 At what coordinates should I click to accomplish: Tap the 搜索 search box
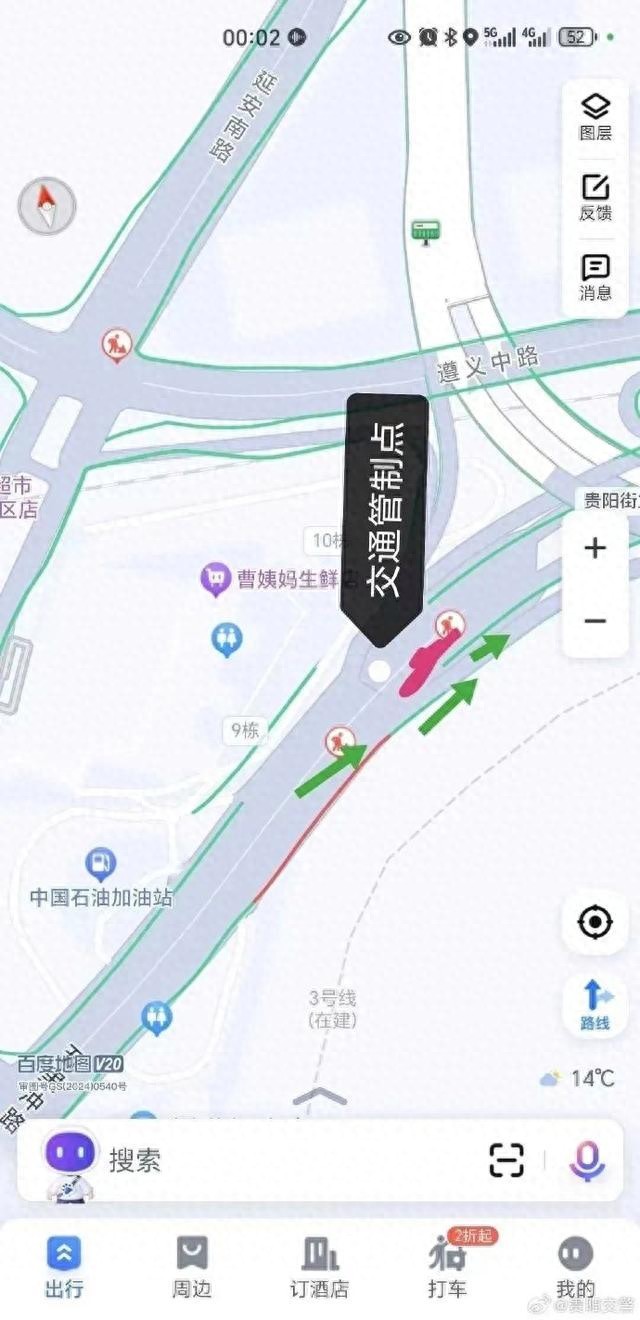(x=280, y=1160)
